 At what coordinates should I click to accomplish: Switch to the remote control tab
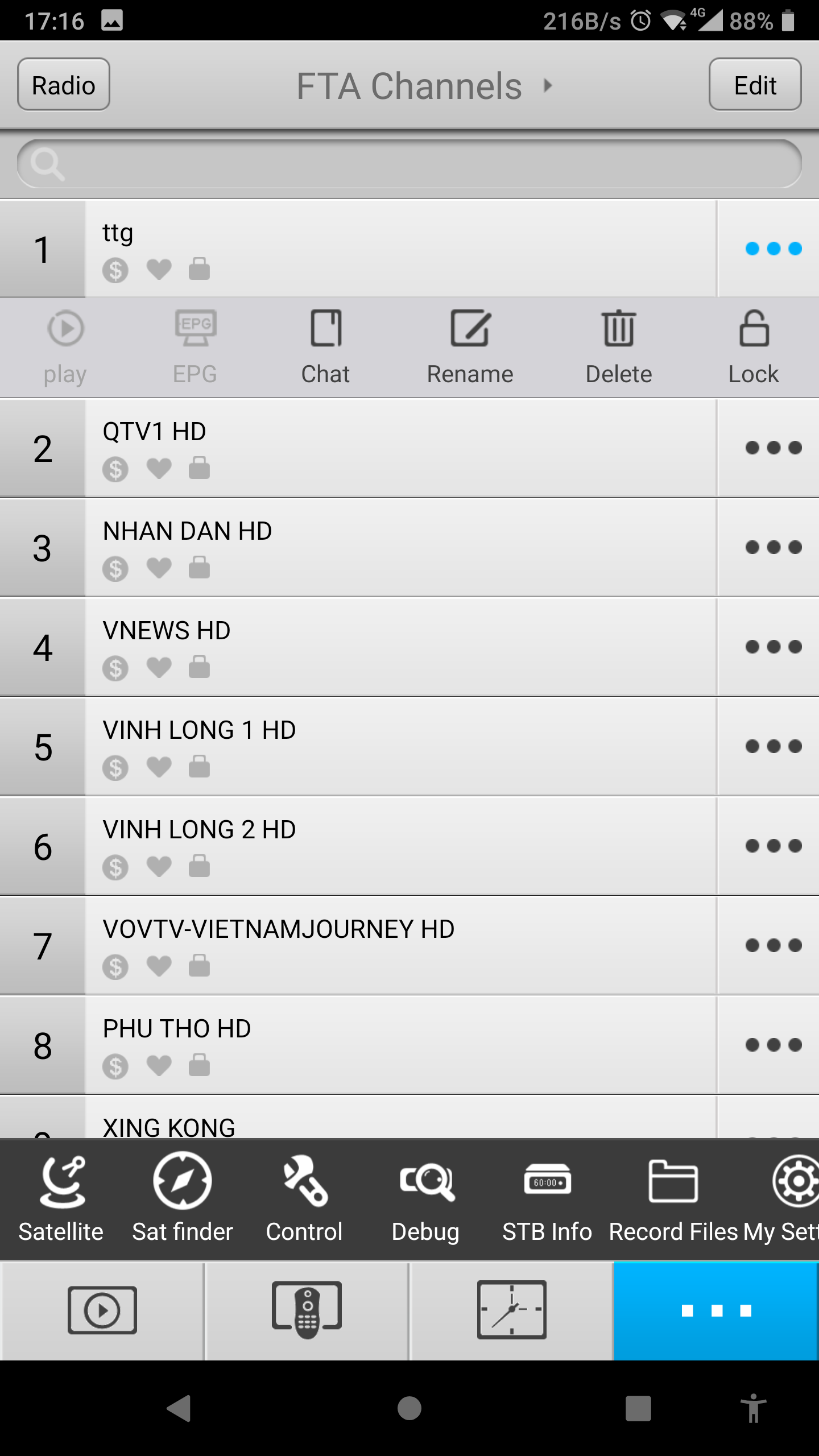click(307, 1310)
